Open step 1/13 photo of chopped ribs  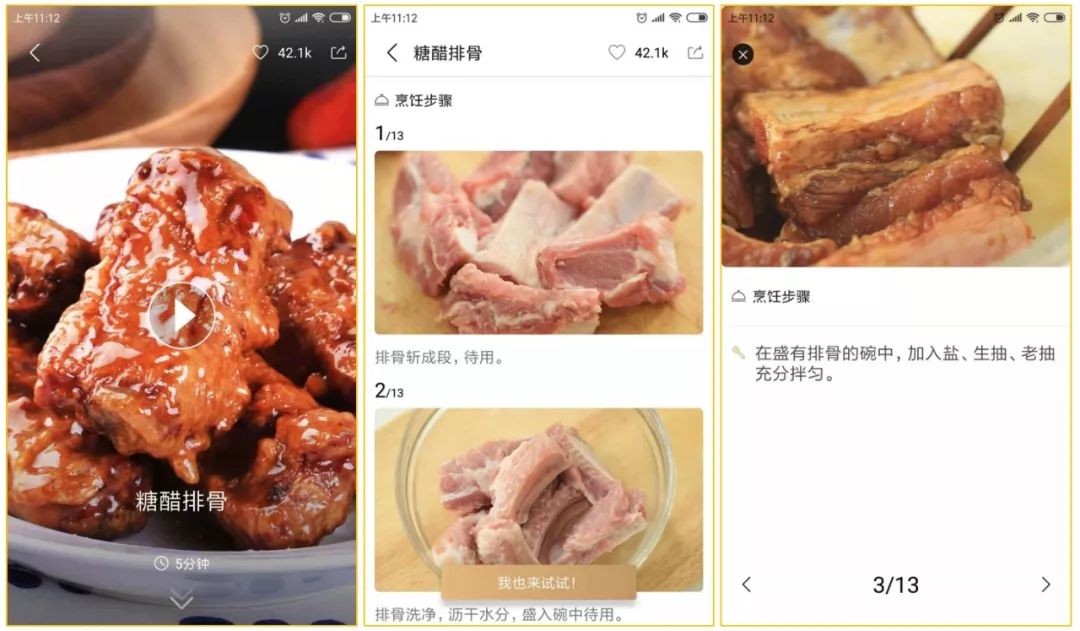point(538,242)
